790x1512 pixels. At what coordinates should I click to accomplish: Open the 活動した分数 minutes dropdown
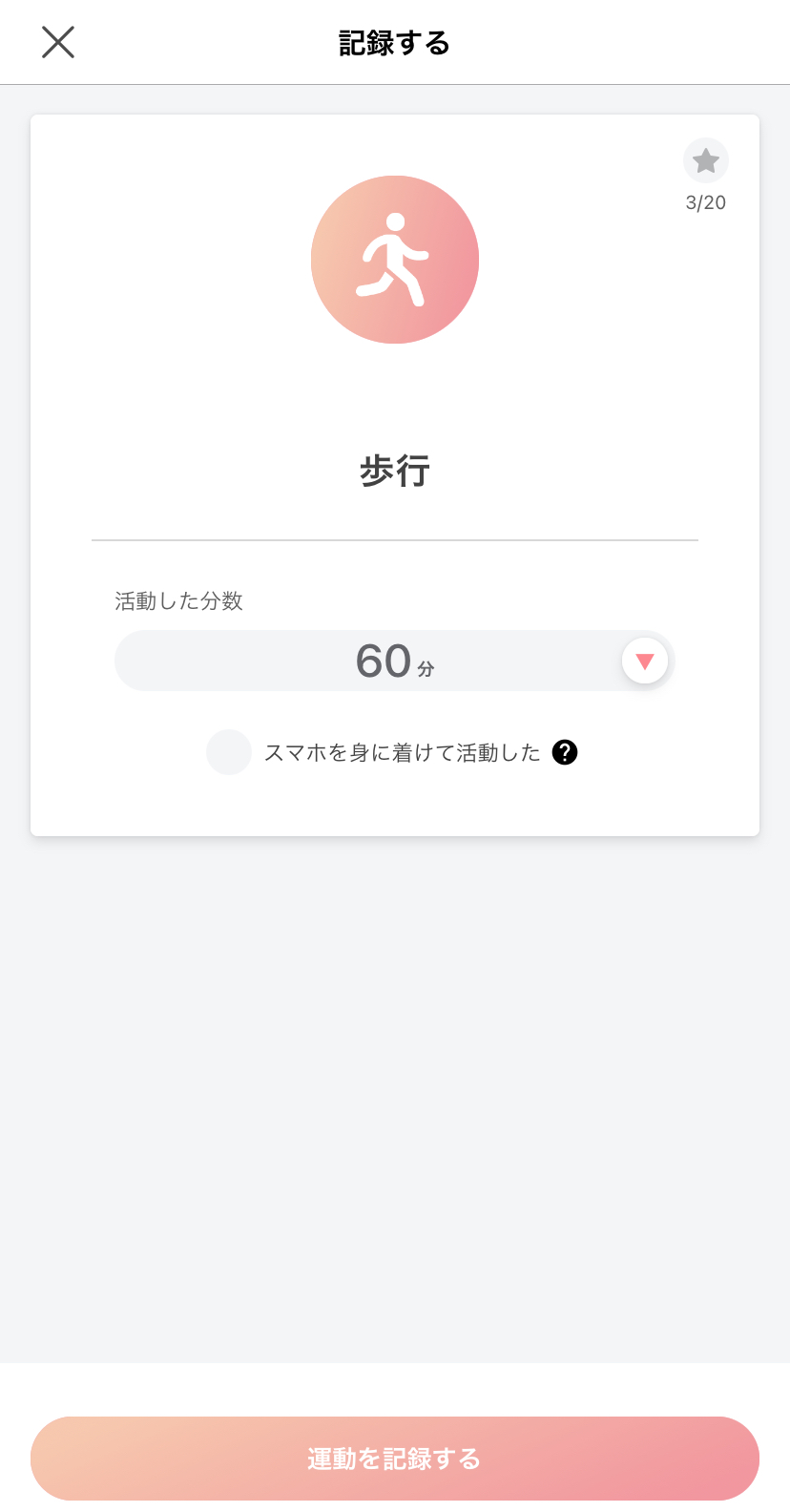644,661
